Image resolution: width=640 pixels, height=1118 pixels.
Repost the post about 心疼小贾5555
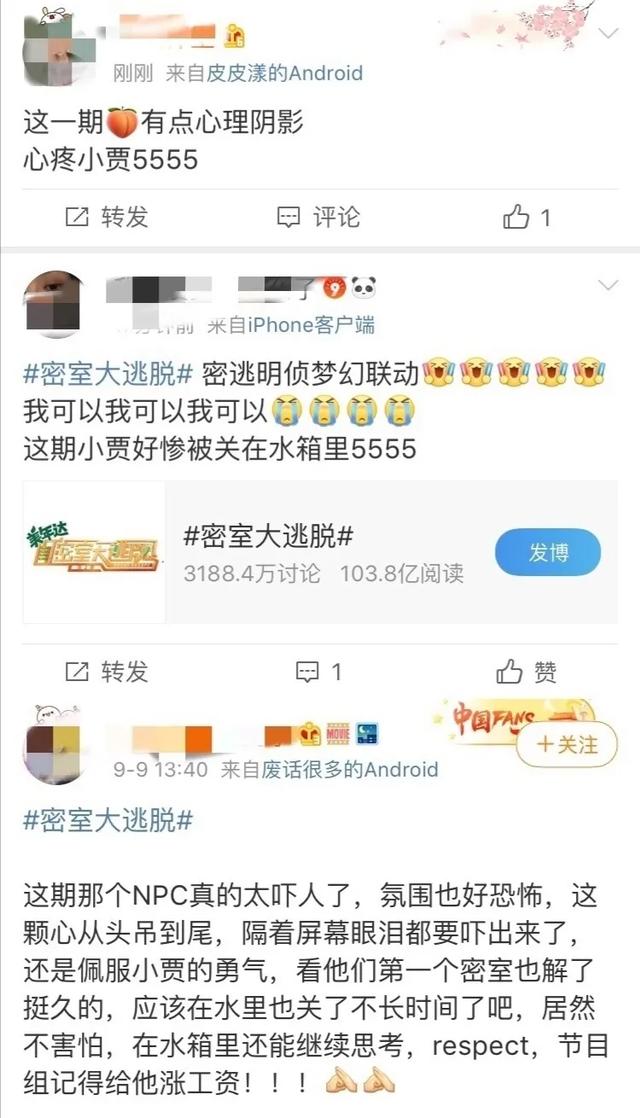tap(106, 216)
